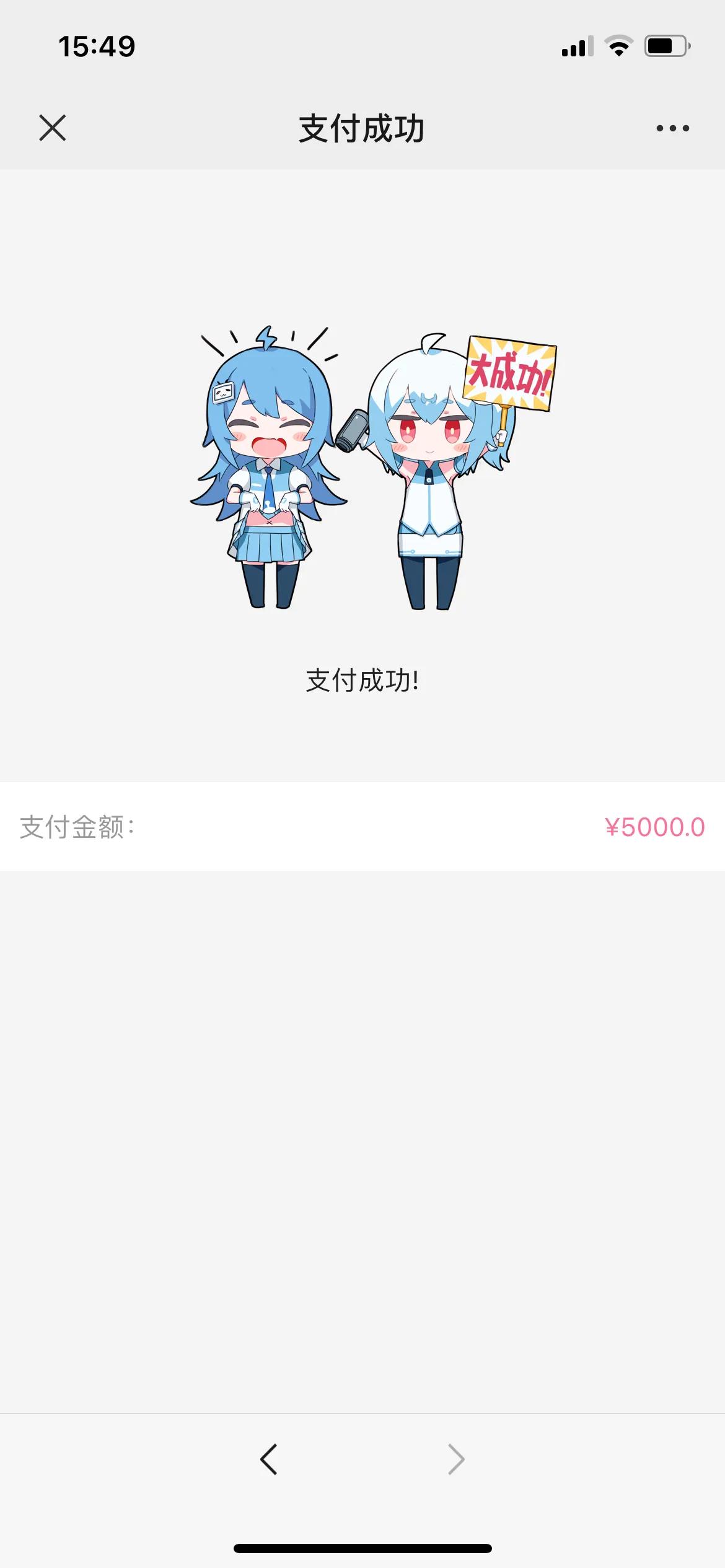Tap the 支付成功! success message text
This screenshot has height=1568, width=725.
[x=362, y=681]
